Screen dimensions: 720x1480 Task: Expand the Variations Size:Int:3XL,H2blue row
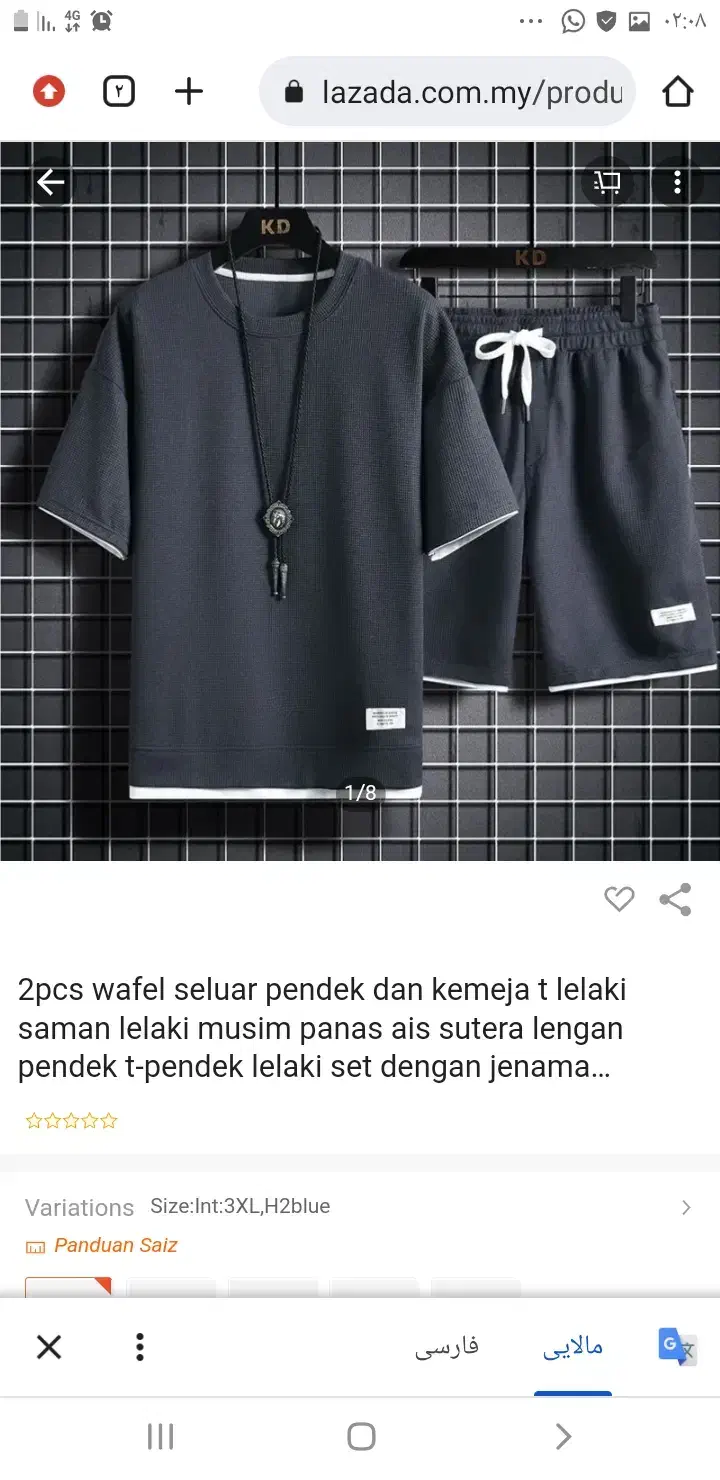[x=685, y=1207]
